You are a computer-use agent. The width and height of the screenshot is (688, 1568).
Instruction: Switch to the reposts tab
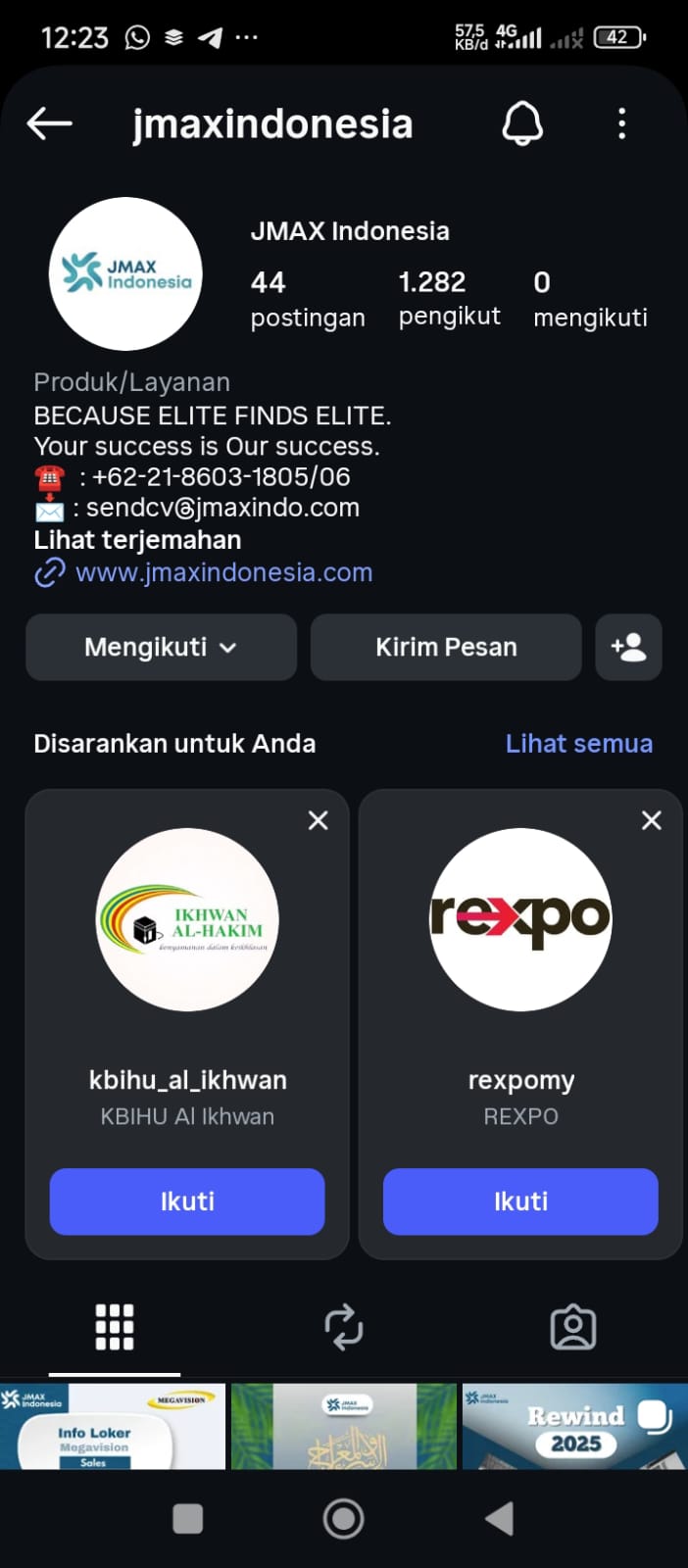(344, 1328)
